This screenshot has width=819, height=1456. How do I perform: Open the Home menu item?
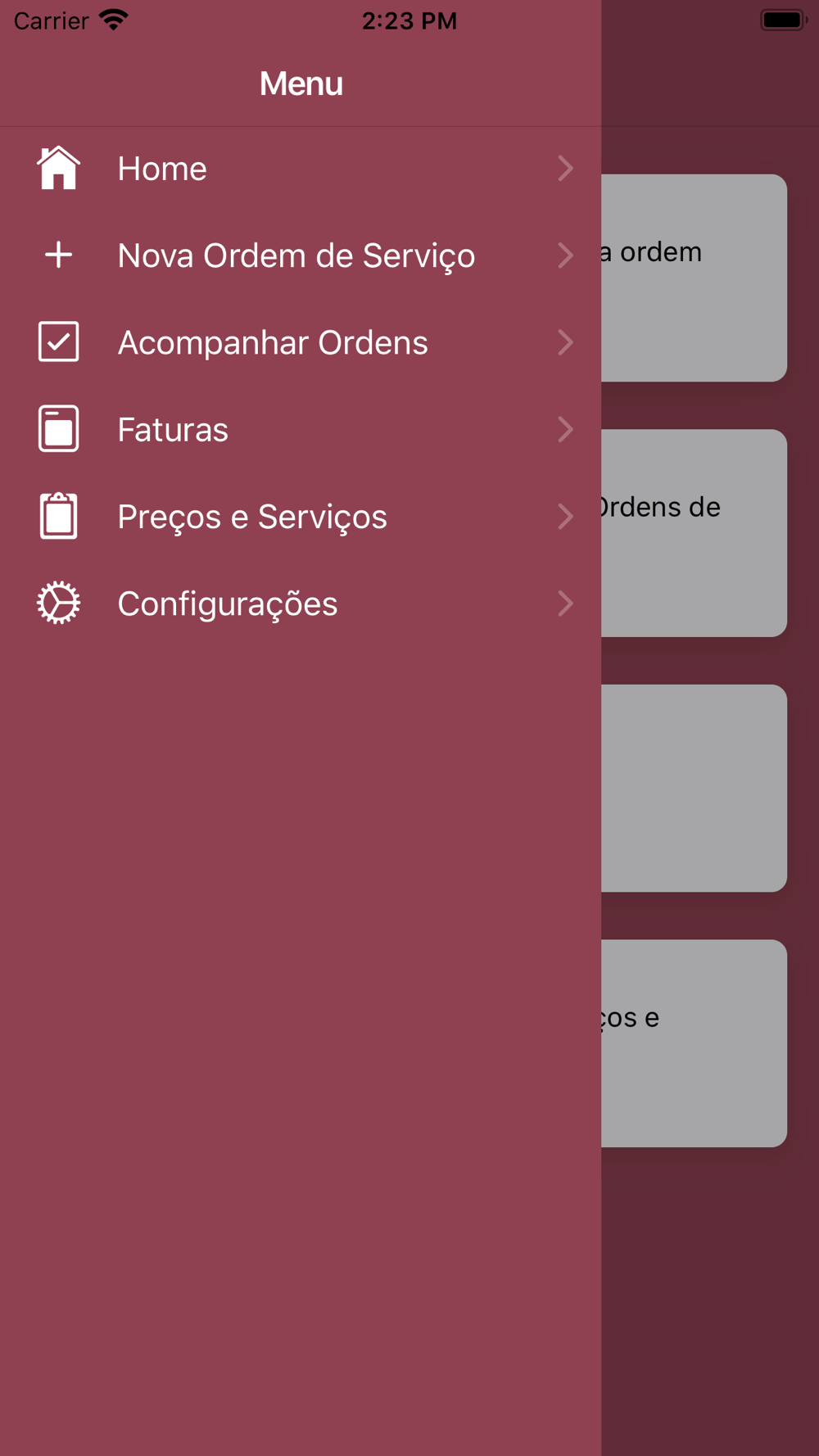[x=301, y=169]
